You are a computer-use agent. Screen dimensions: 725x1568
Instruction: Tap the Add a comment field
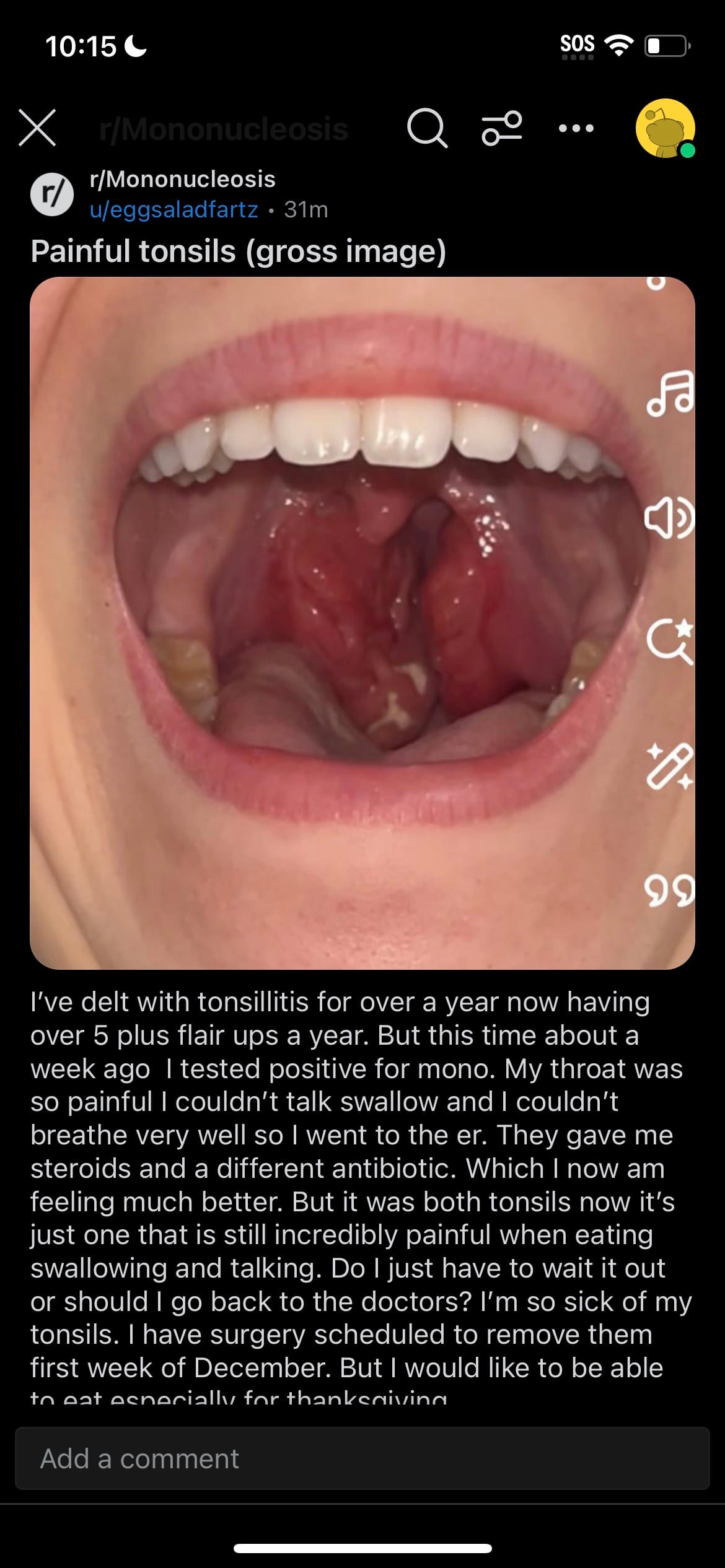(x=362, y=1458)
